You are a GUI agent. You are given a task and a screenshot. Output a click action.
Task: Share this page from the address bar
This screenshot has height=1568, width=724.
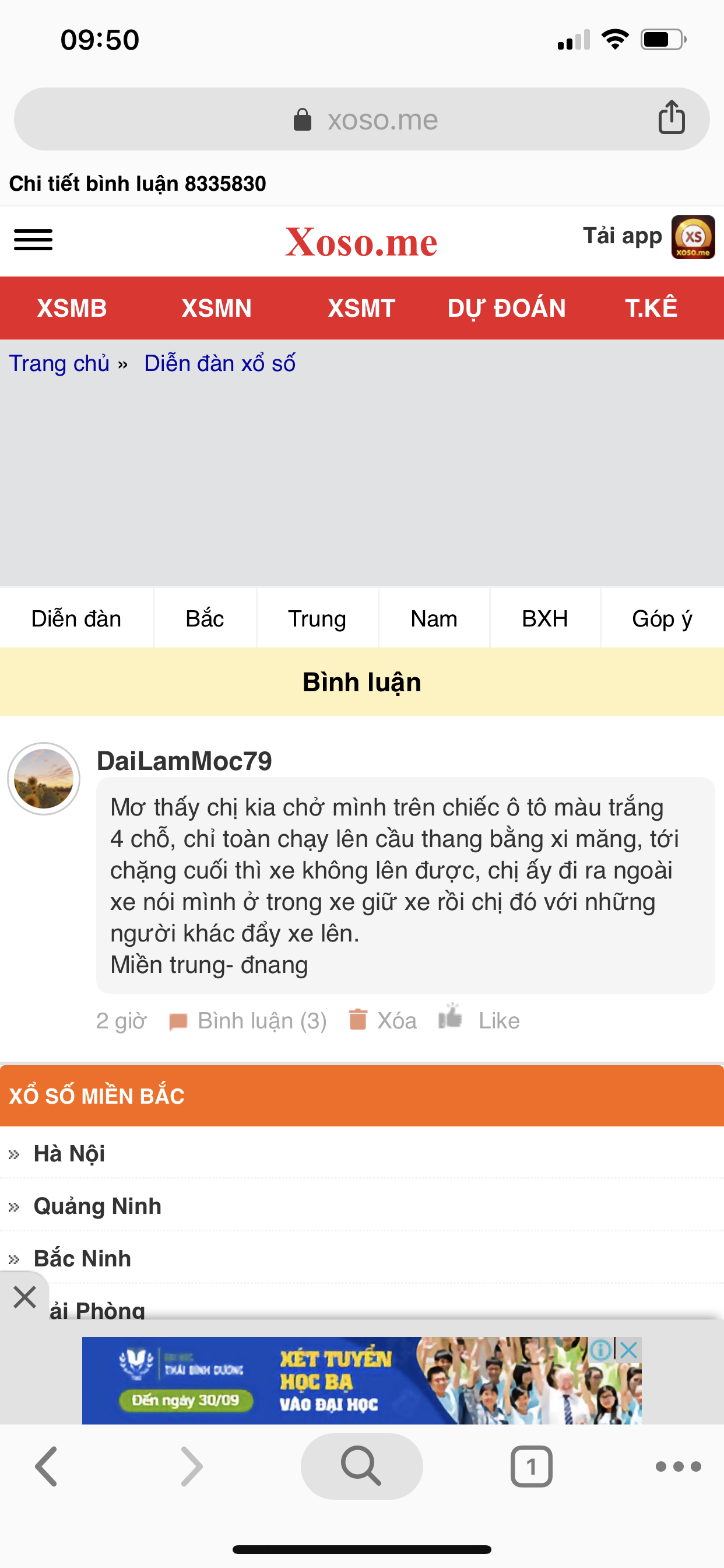coord(672,117)
